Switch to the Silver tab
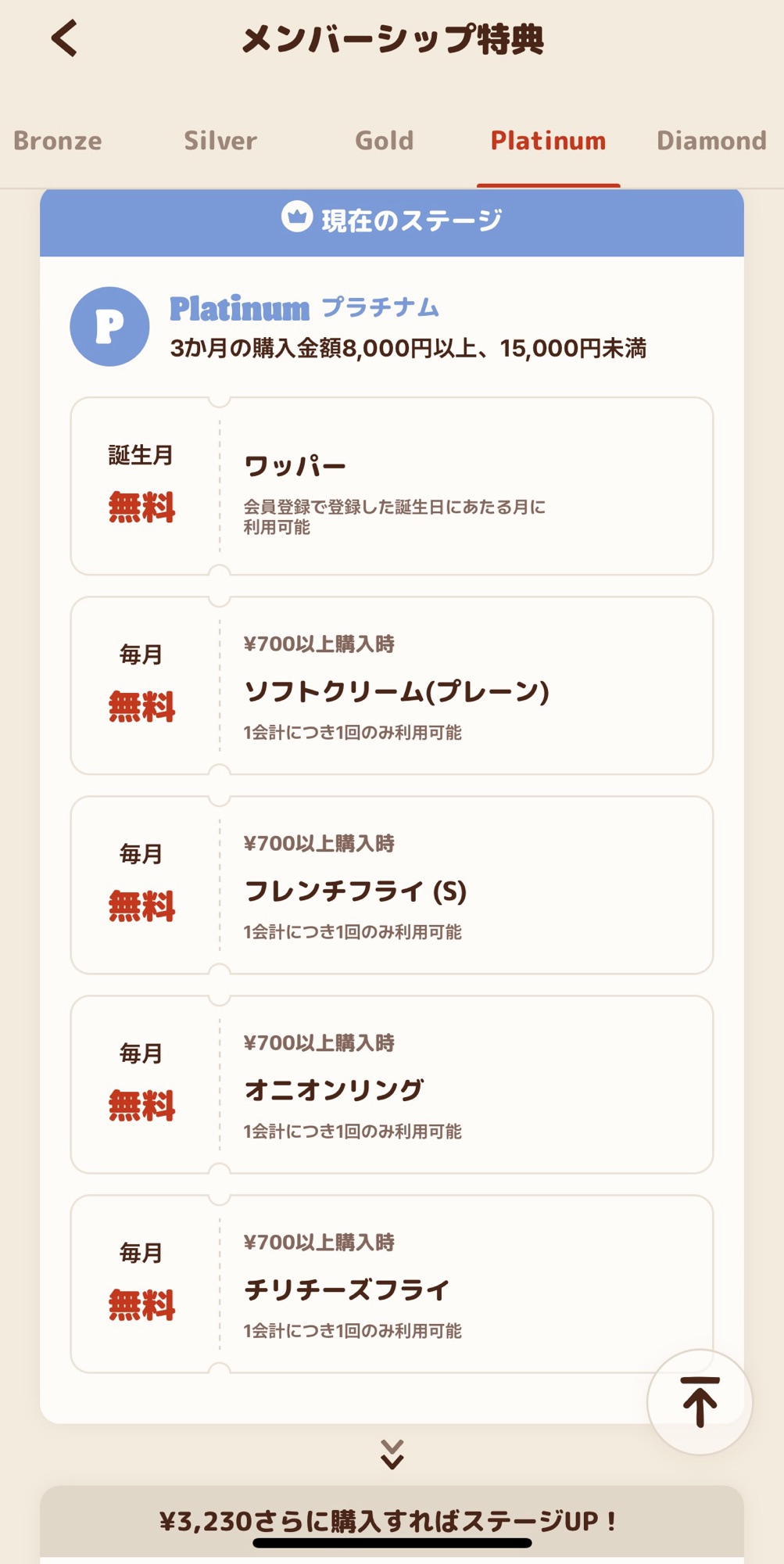Viewport: 784px width, 1564px height. point(220,141)
